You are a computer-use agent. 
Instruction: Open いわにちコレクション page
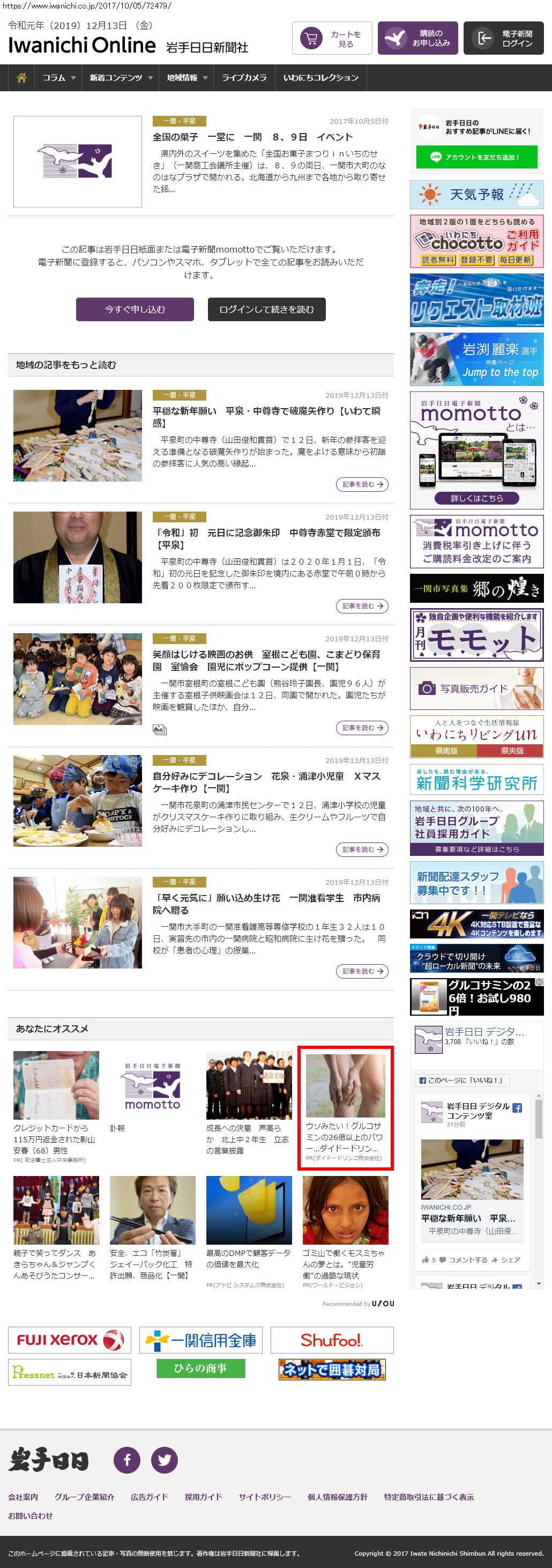pos(320,78)
